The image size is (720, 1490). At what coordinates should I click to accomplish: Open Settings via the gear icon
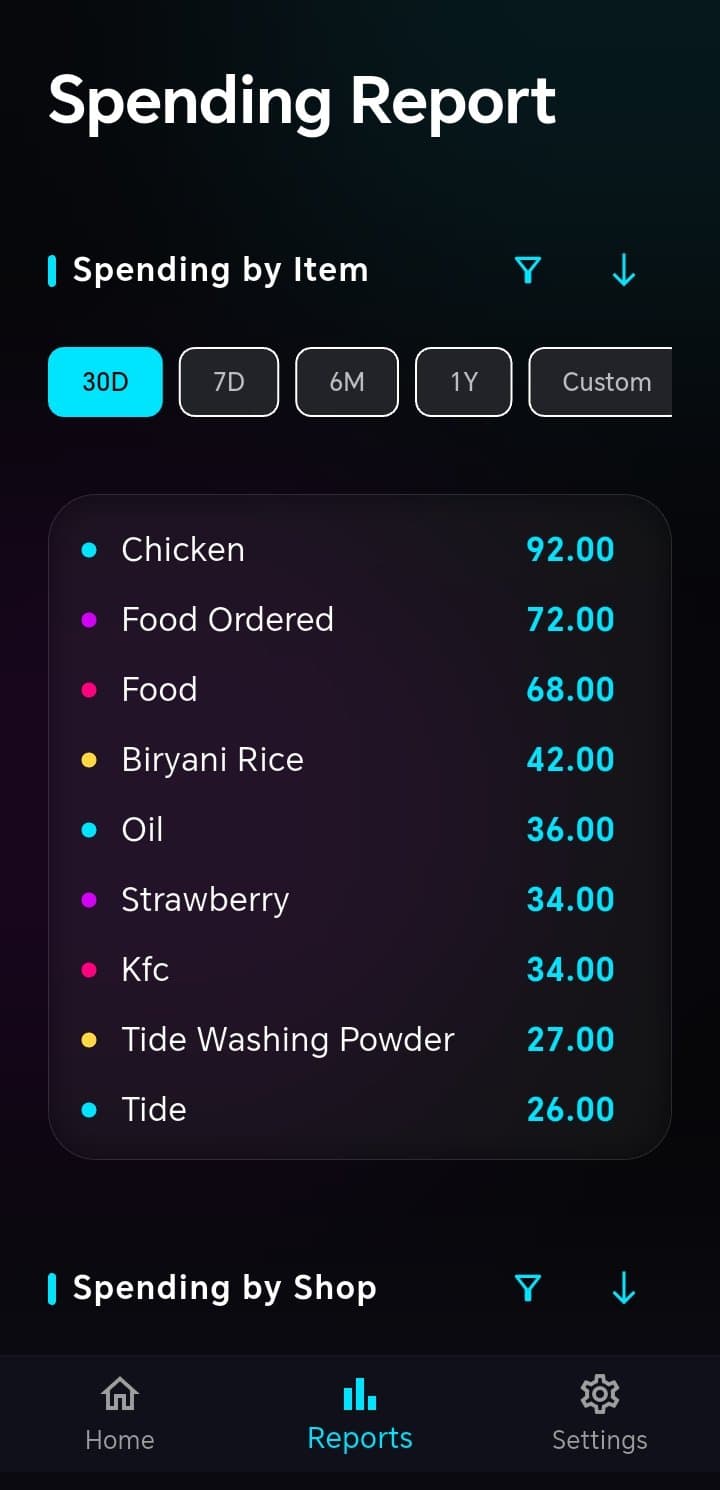click(x=599, y=1392)
